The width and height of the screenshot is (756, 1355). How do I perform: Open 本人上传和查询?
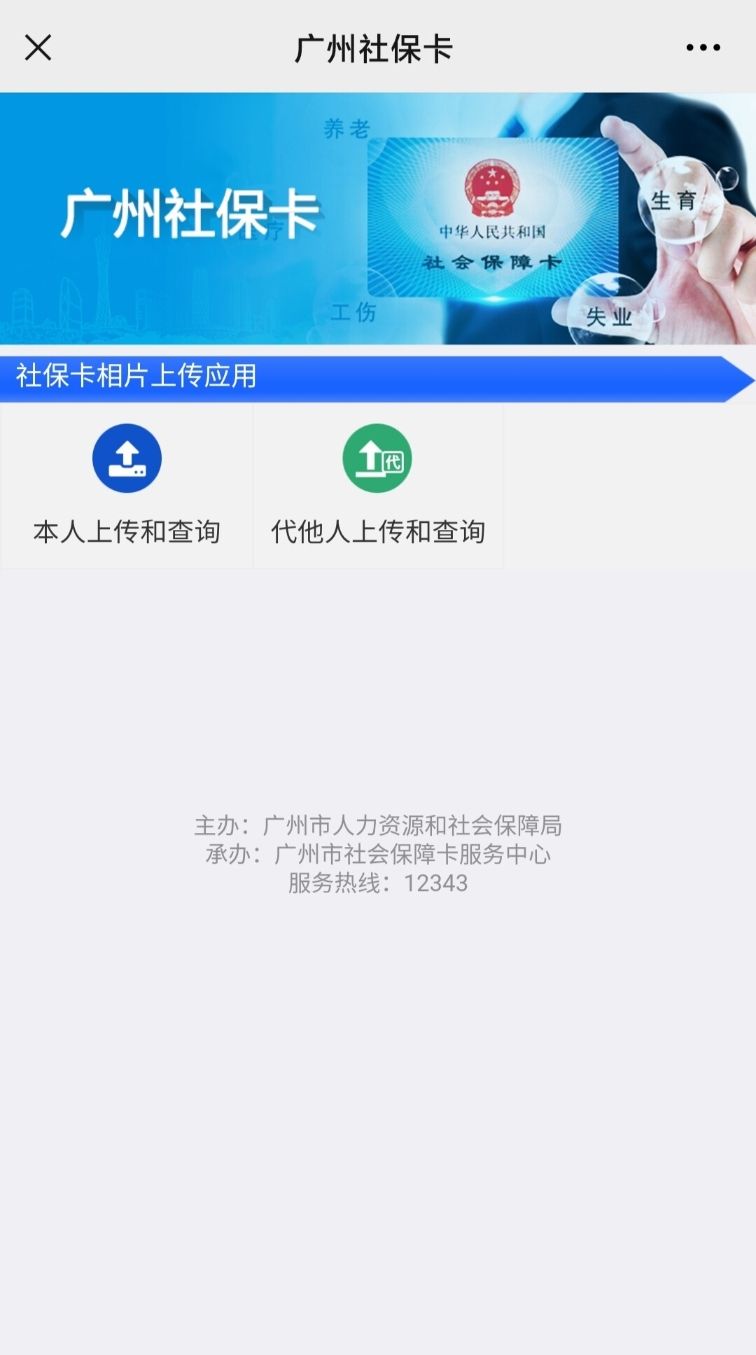(x=127, y=486)
